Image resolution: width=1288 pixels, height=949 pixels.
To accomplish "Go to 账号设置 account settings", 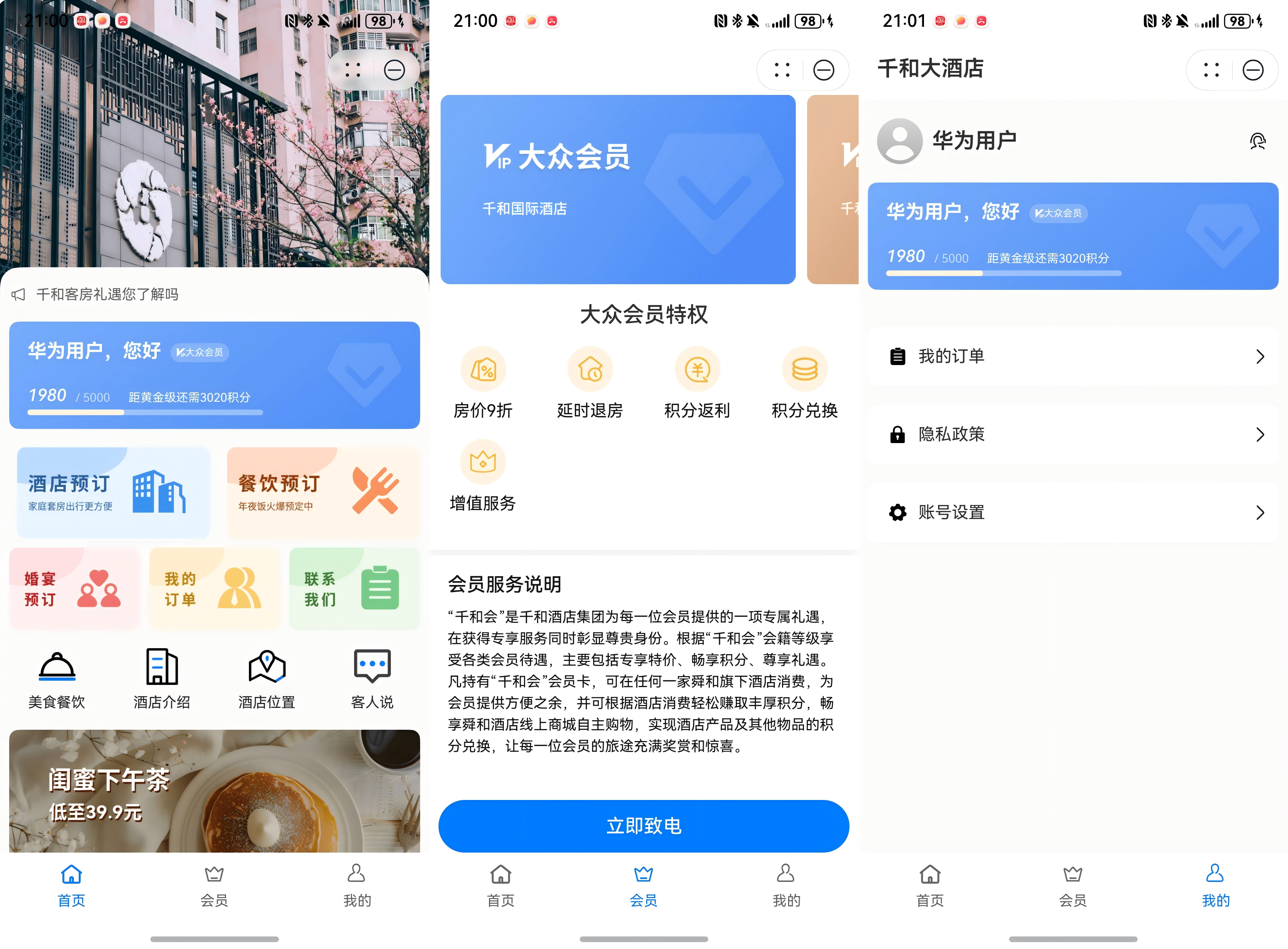I will click(x=1073, y=512).
